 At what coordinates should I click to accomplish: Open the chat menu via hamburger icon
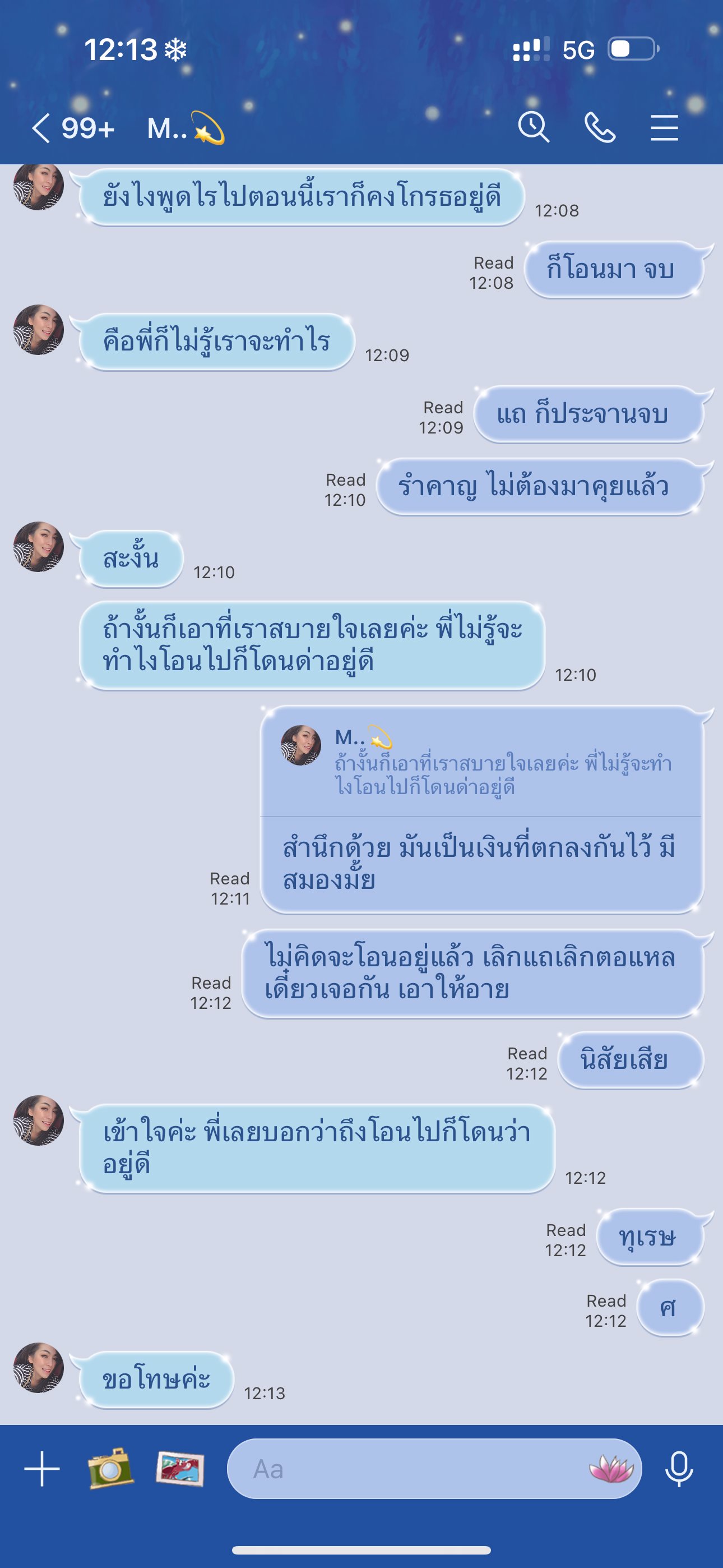pyautogui.click(x=665, y=128)
